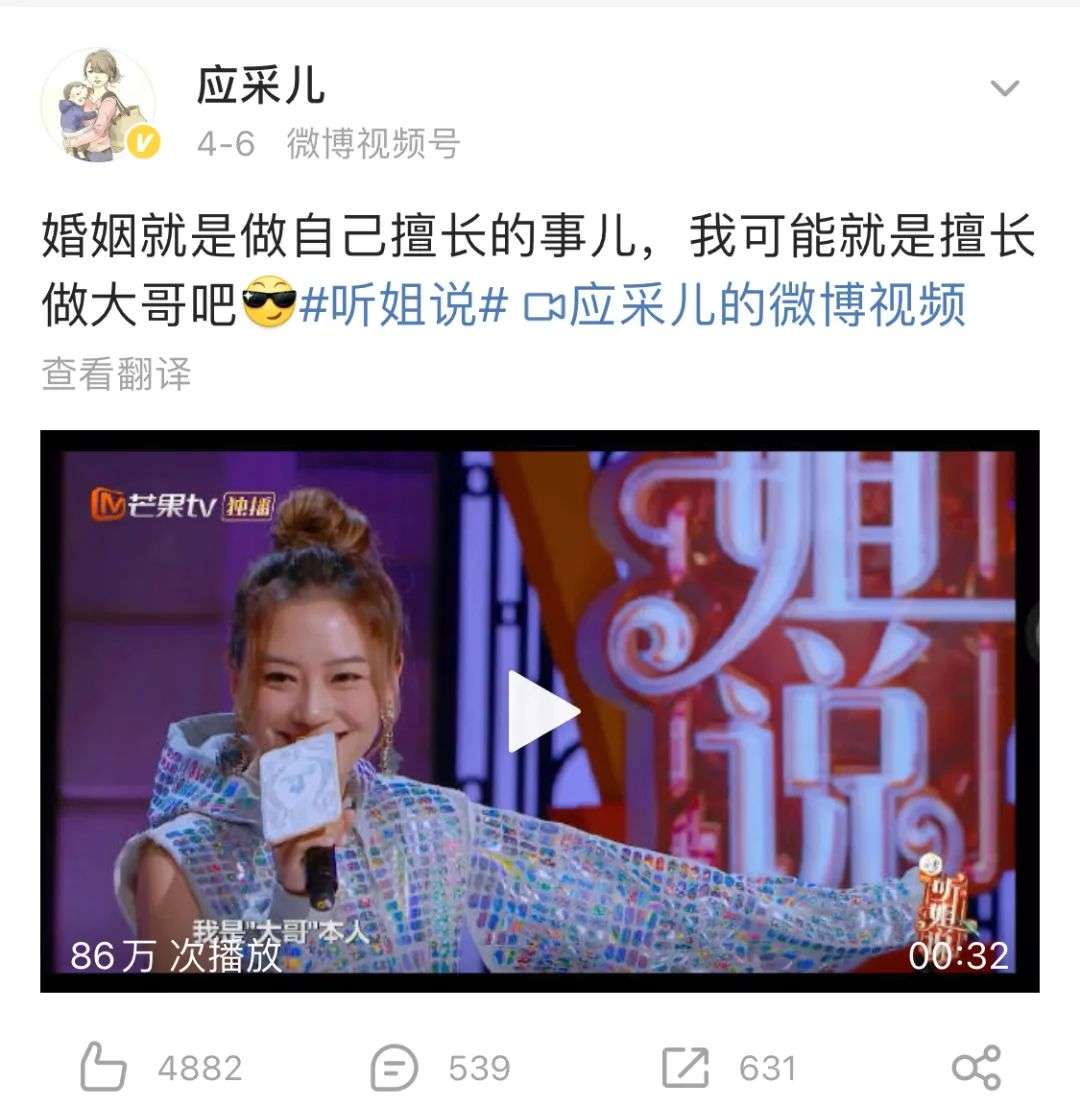
Task: Share the post via share icon
Action: 976,1068
